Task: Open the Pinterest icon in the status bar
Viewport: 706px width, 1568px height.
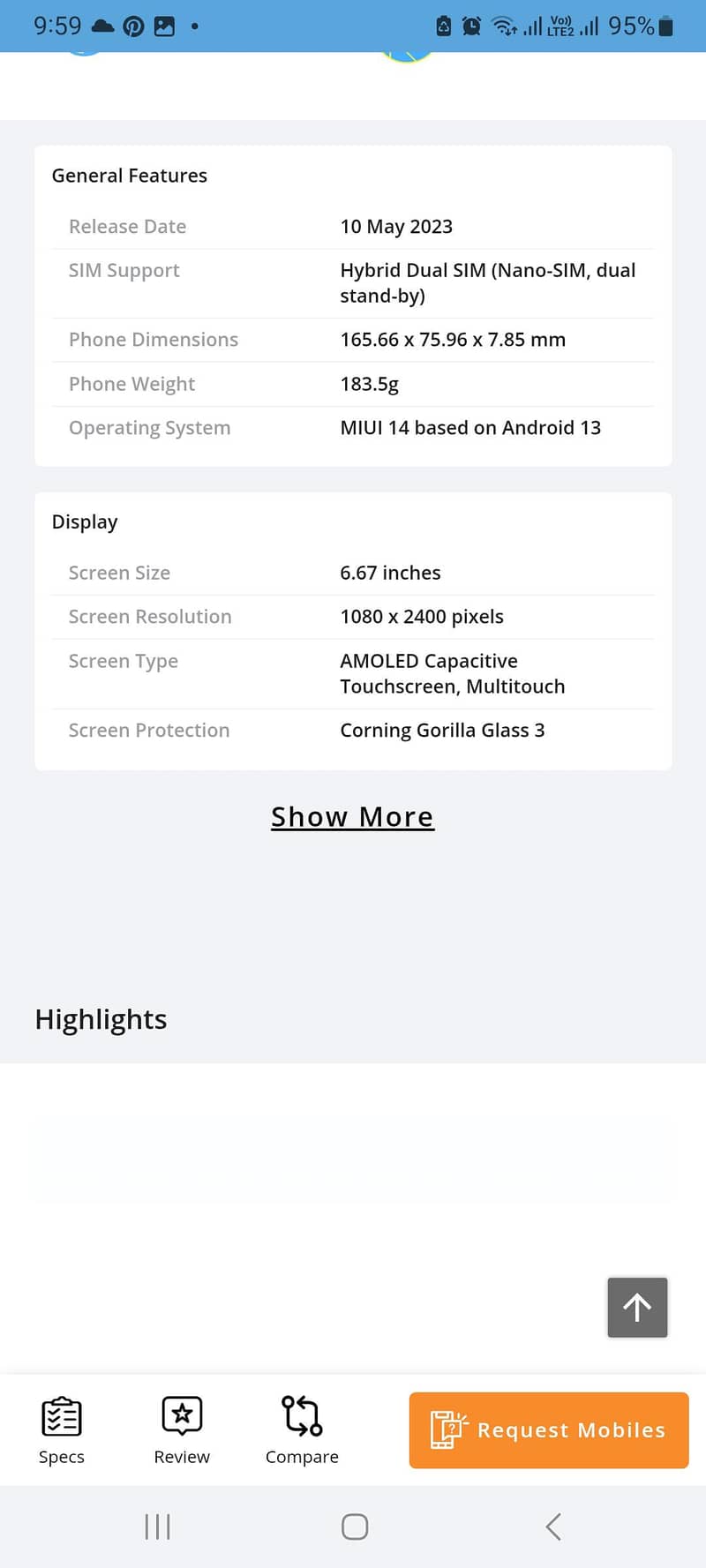Action: [131, 26]
